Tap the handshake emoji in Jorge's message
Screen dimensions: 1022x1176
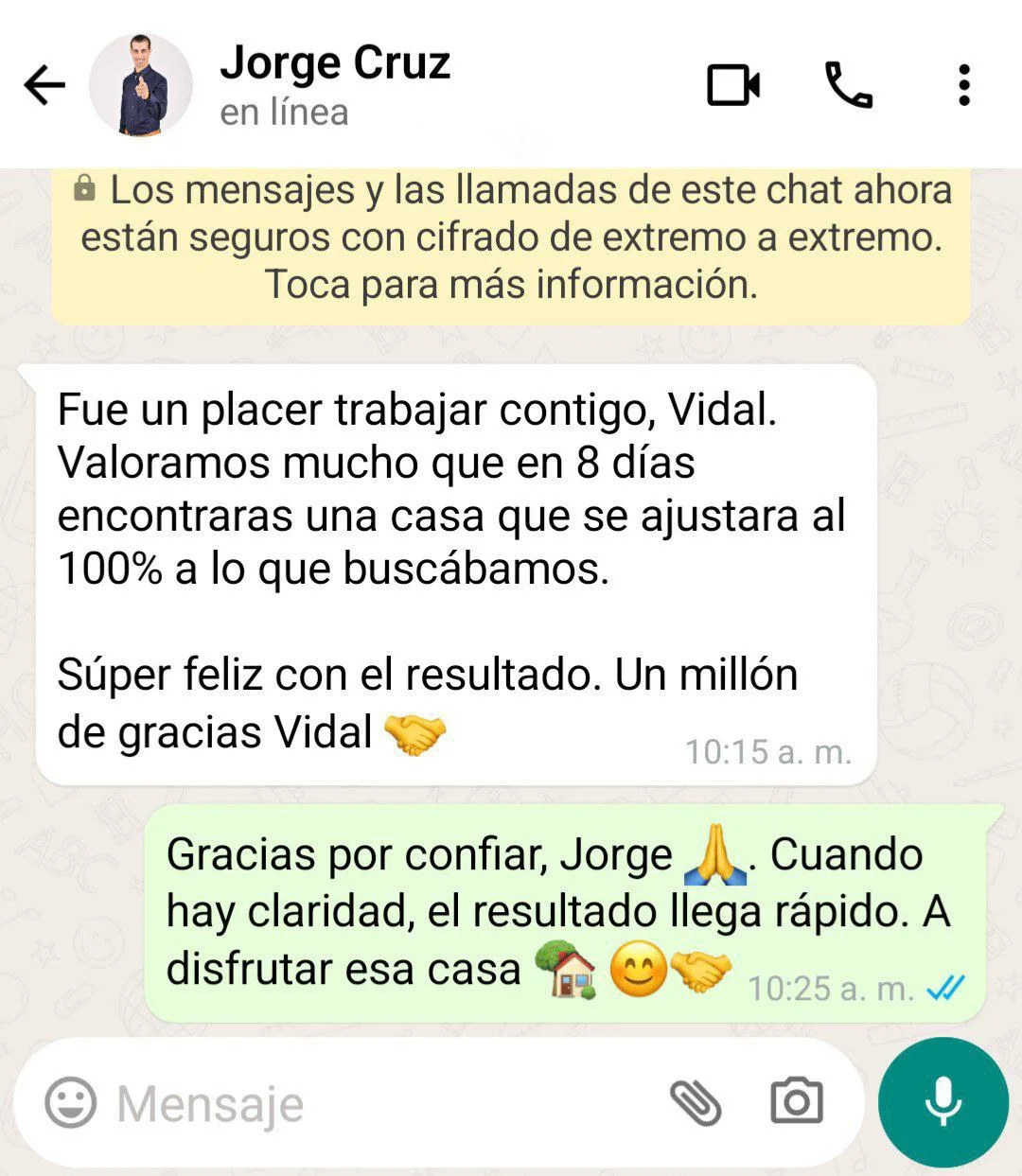pyautogui.click(x=414, y=728)
